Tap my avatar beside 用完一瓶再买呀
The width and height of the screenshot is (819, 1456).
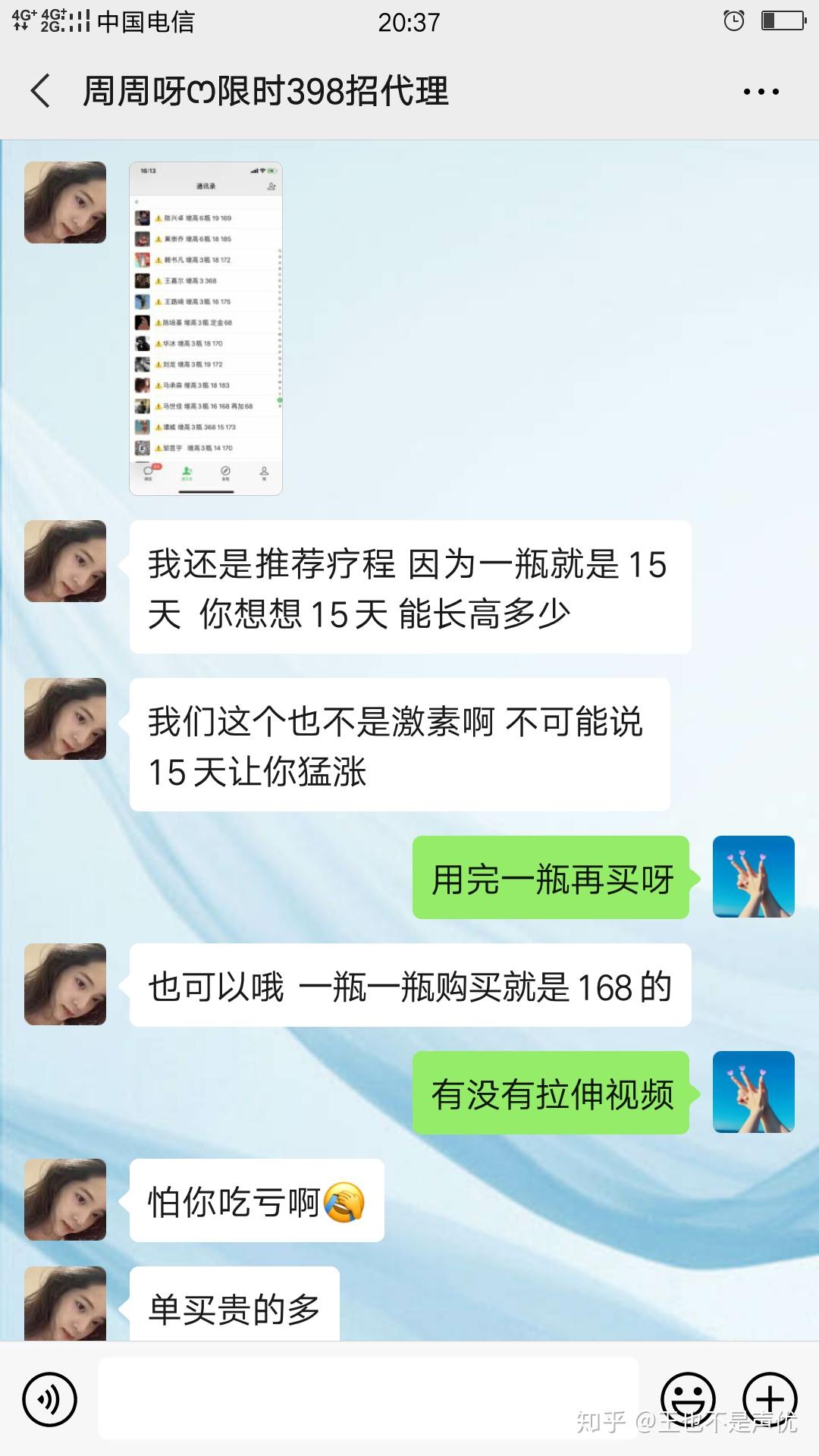[x=753, y=877]
